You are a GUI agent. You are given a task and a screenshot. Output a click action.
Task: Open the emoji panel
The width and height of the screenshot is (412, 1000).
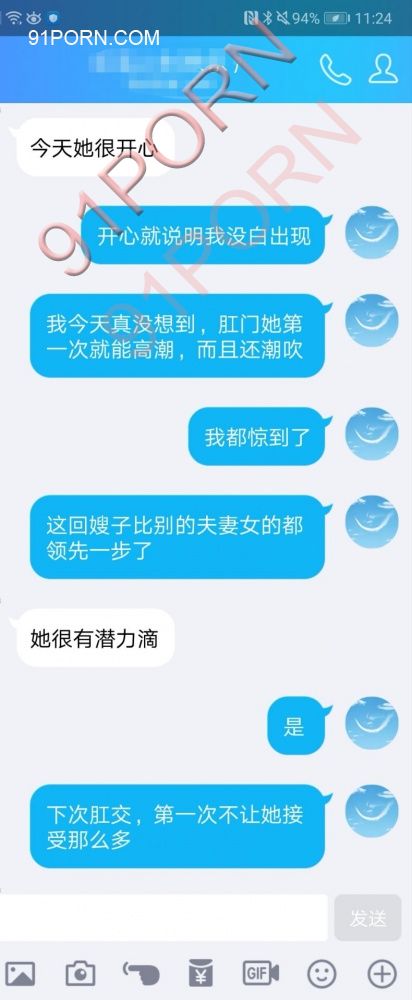pyautogui.click(x=321, y=974)
